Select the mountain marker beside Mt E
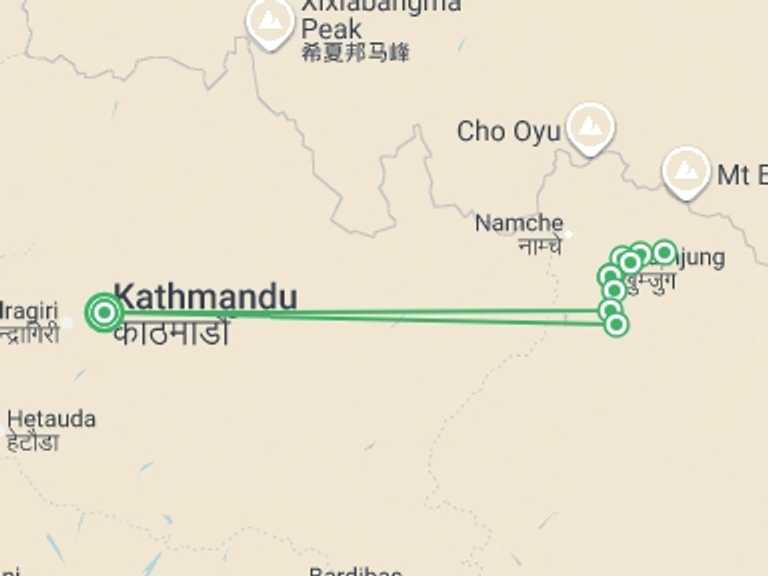Image resolution: width=768 pixels, height=576 pixels. [686, 171]
